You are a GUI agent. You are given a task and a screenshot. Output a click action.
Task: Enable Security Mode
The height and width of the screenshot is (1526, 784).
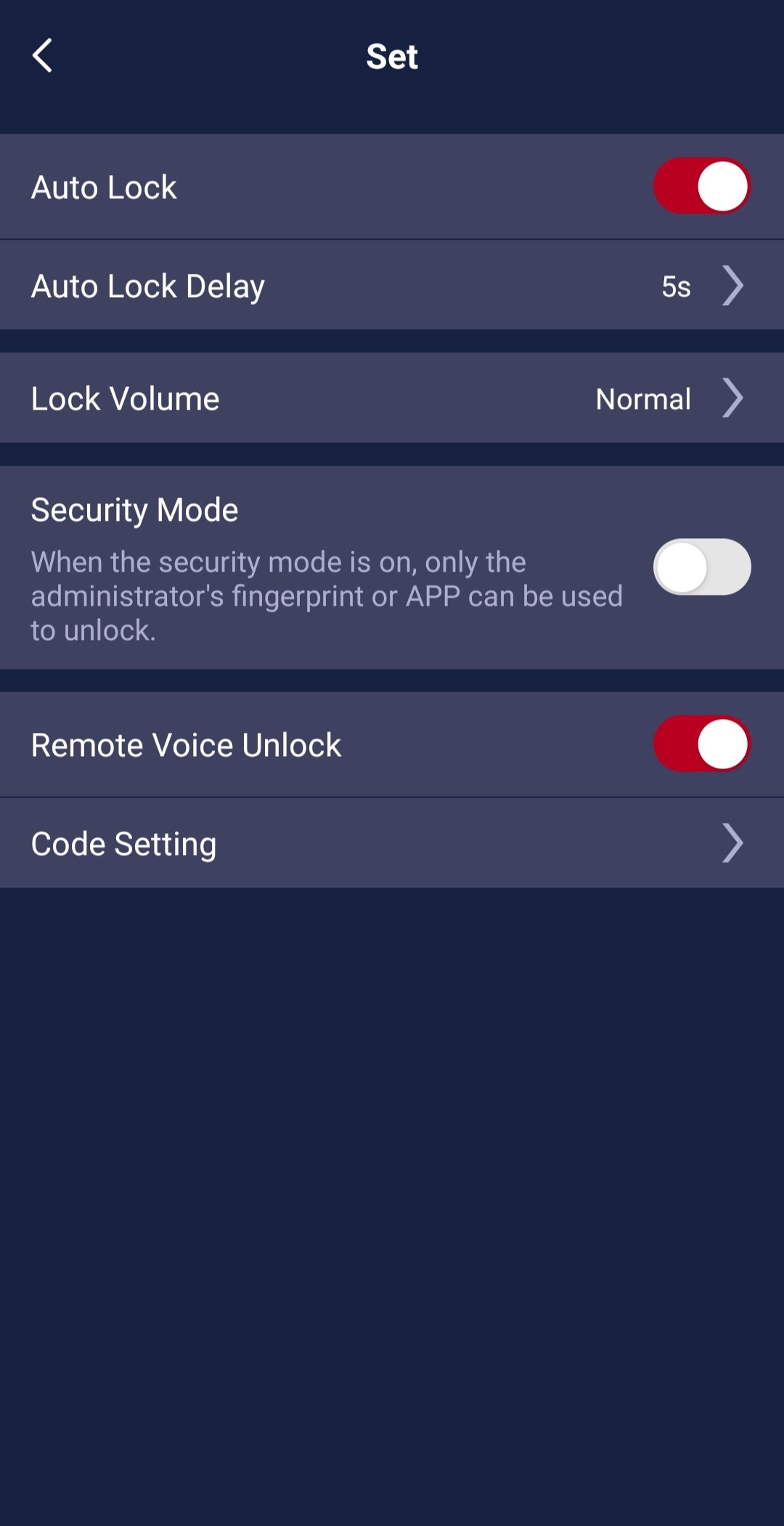click(701, 567)
